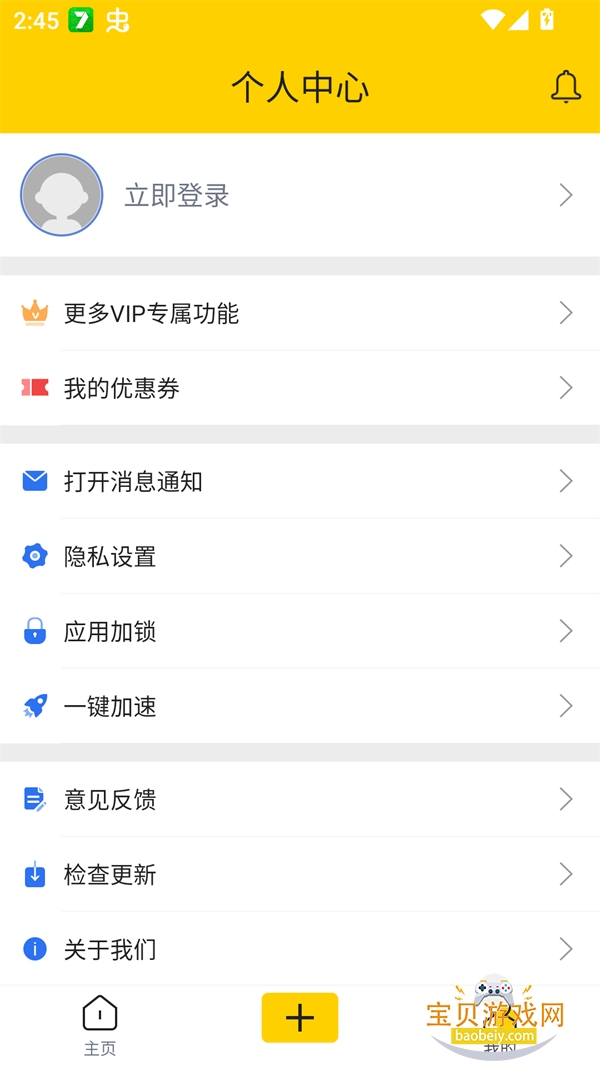Open 应用加锁 option
The image size is (600, 1066).
tap(110, 631)
